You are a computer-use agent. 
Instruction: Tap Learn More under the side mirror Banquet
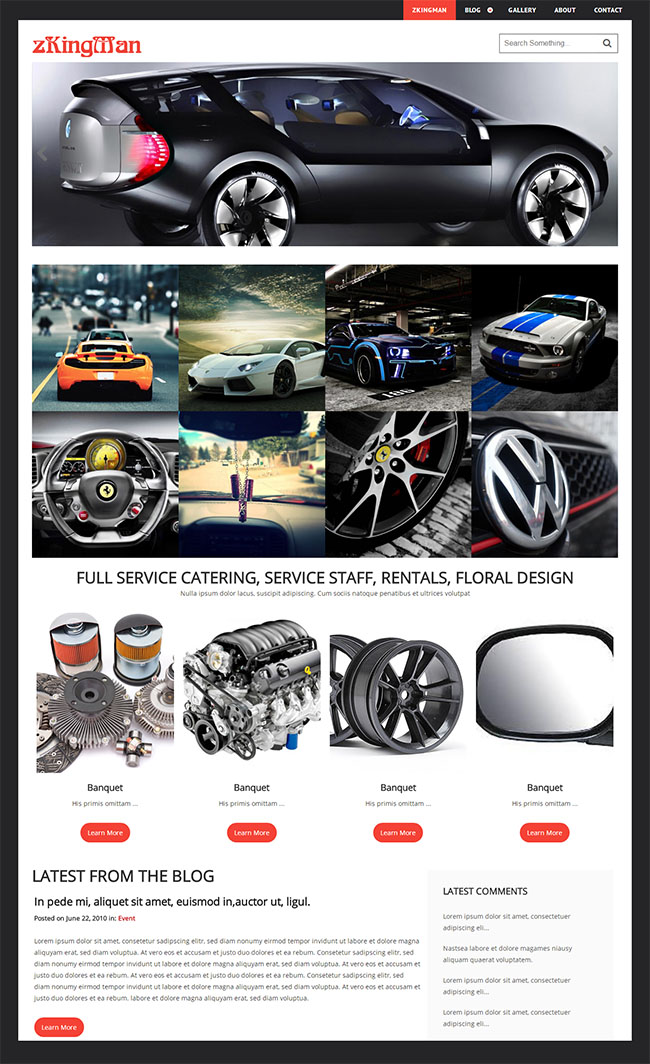(x=544, y=832)
